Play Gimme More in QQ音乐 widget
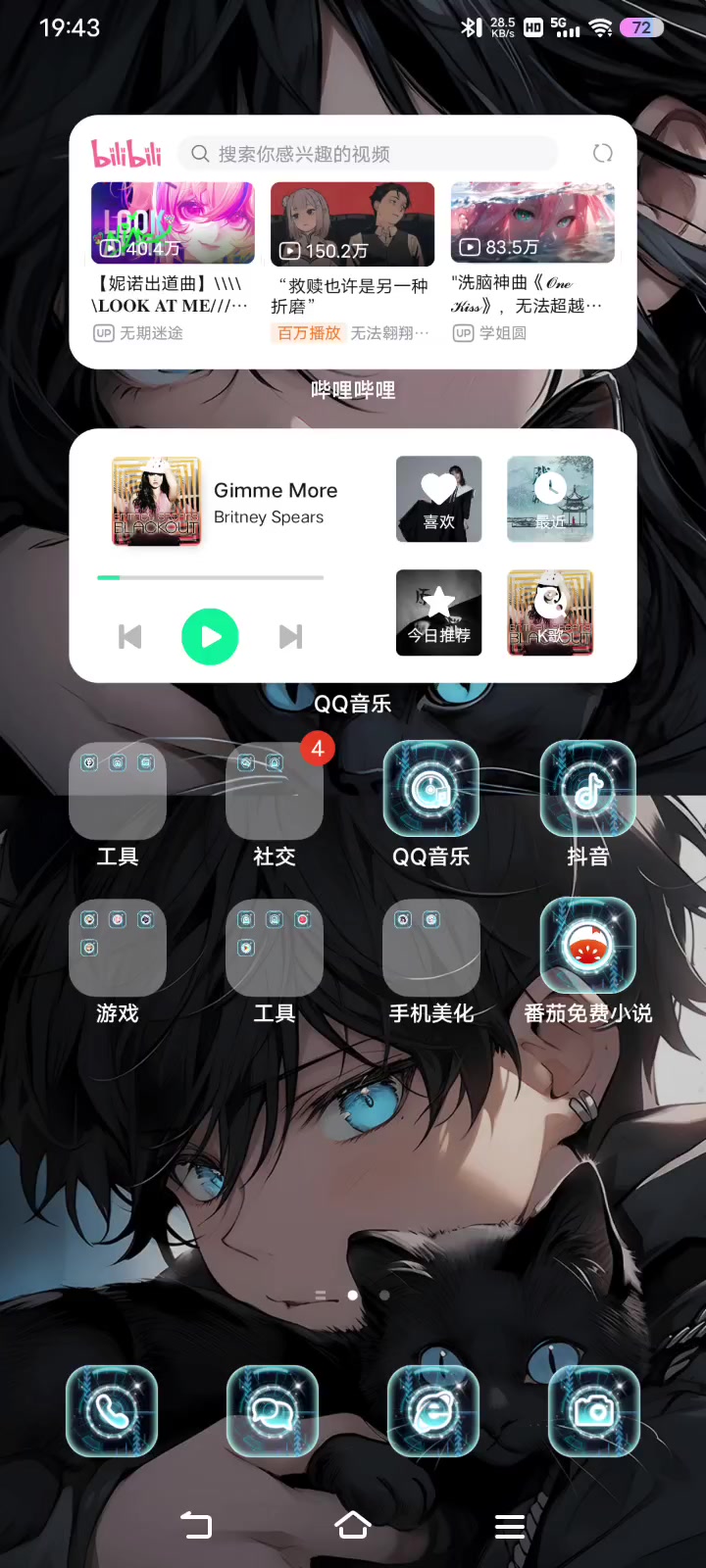706x1568 pixels. click(210, 636)
